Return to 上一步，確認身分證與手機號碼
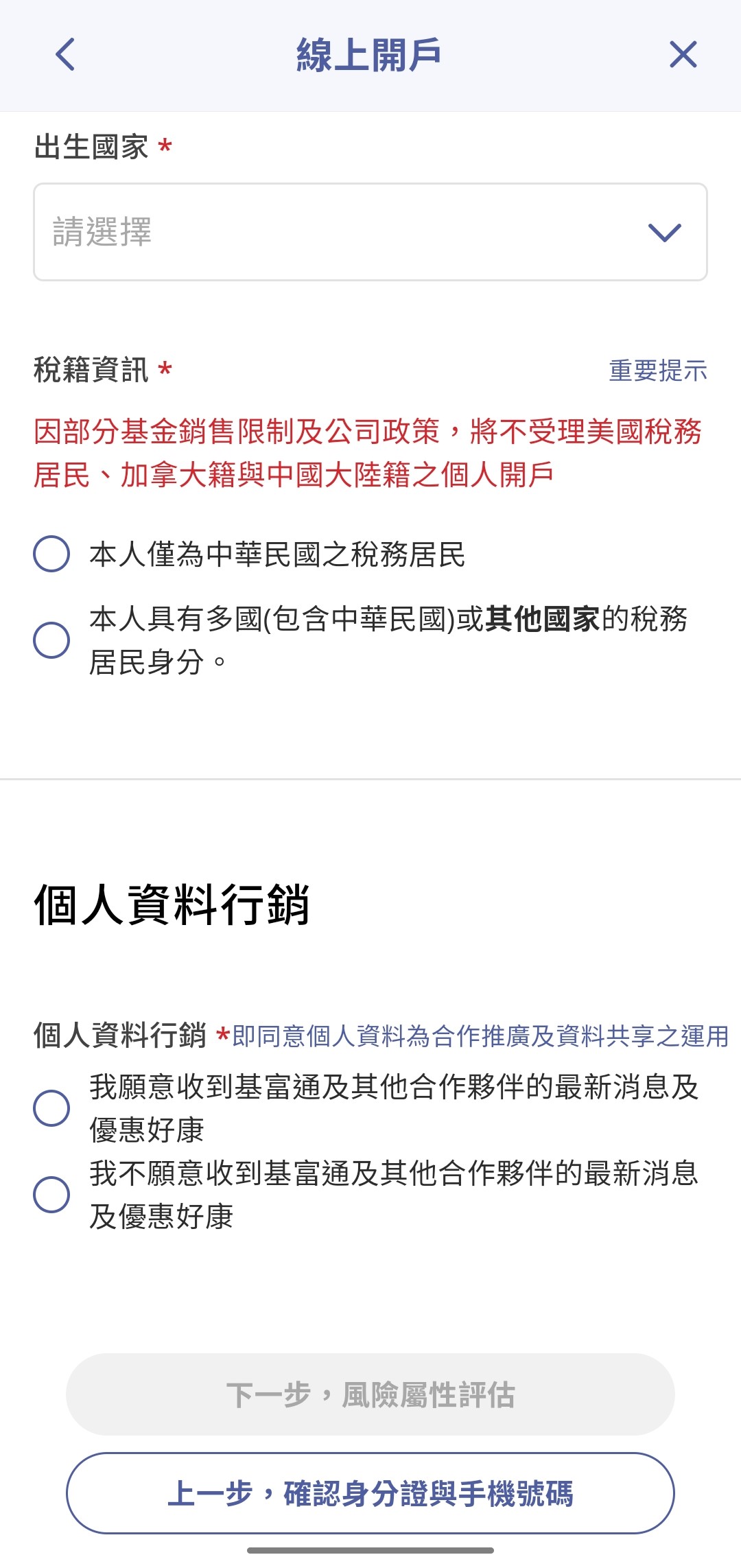 pyautogui.click(x=370, y=1493)
